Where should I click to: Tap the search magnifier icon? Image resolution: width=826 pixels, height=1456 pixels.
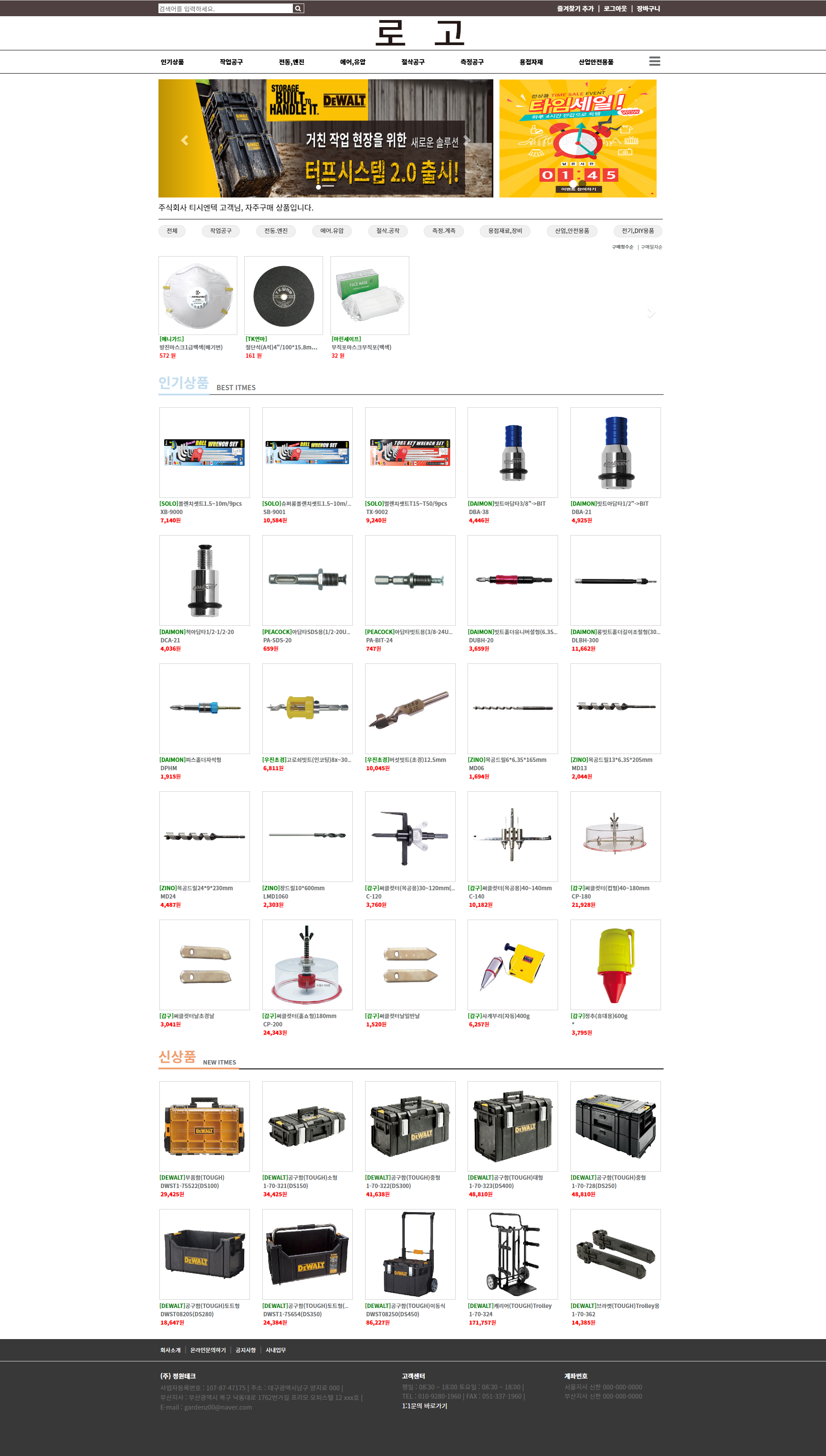pyautogui.click(x=298, y=8)
